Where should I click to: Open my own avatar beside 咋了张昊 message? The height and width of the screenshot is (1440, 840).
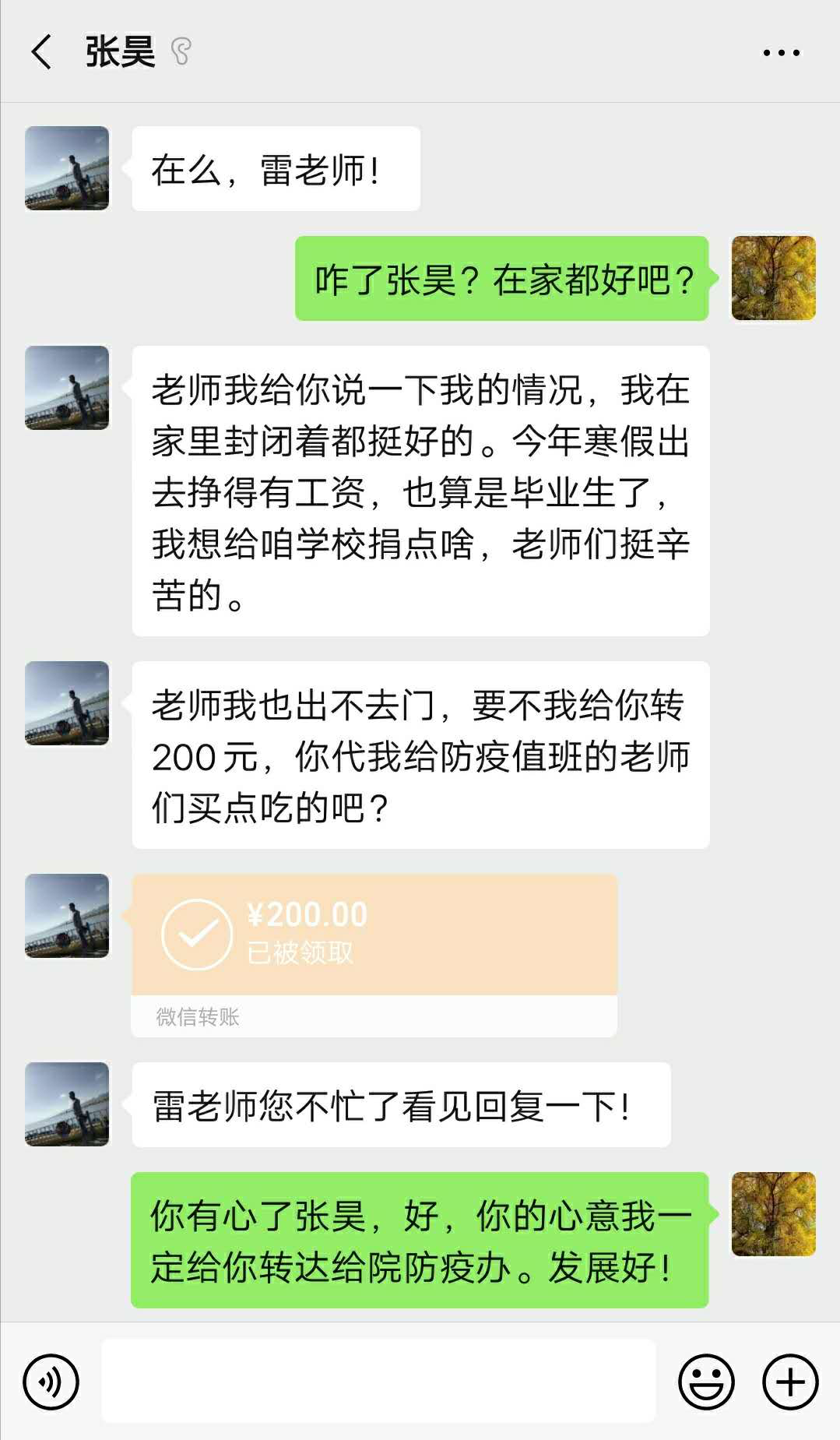click(x=773, y=278)
